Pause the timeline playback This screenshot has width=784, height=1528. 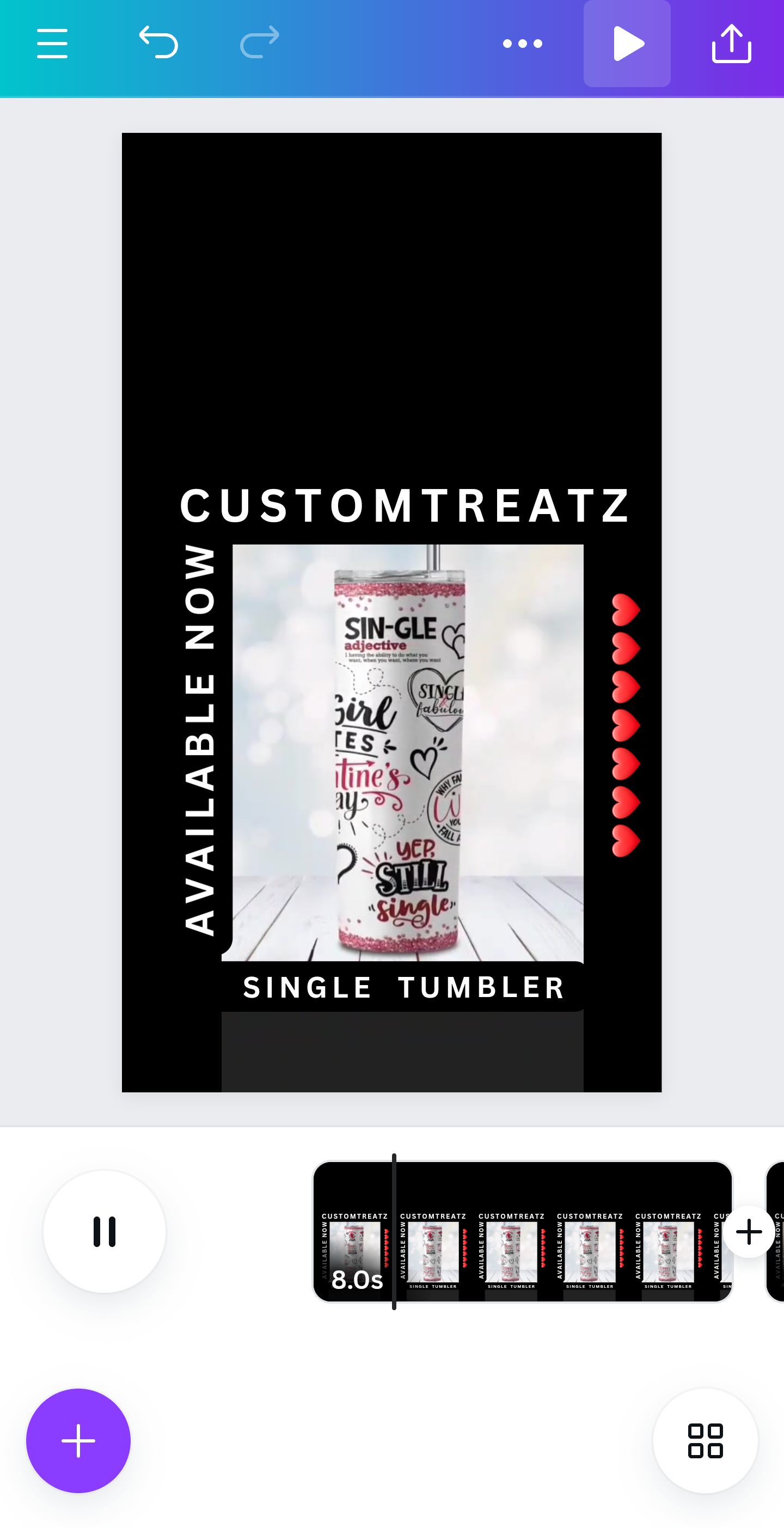pos(105,1231)
